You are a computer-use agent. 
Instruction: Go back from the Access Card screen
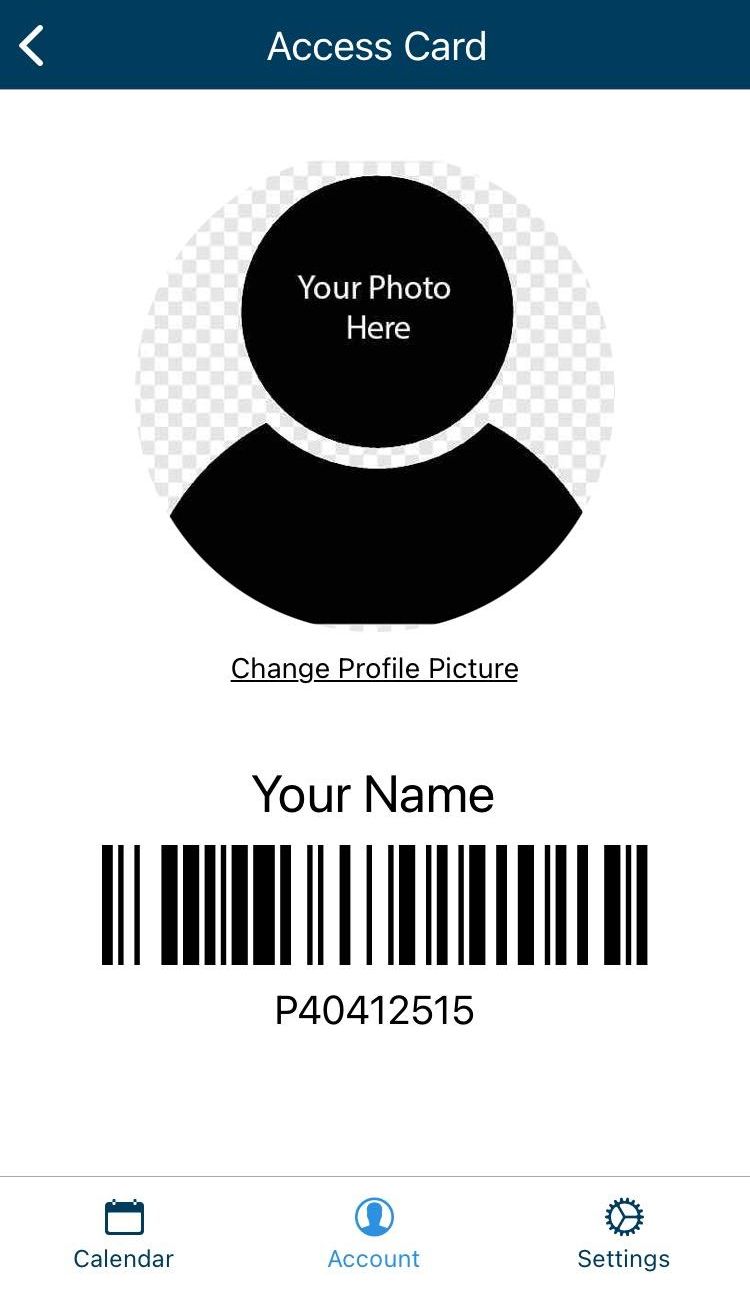(32, 46)
